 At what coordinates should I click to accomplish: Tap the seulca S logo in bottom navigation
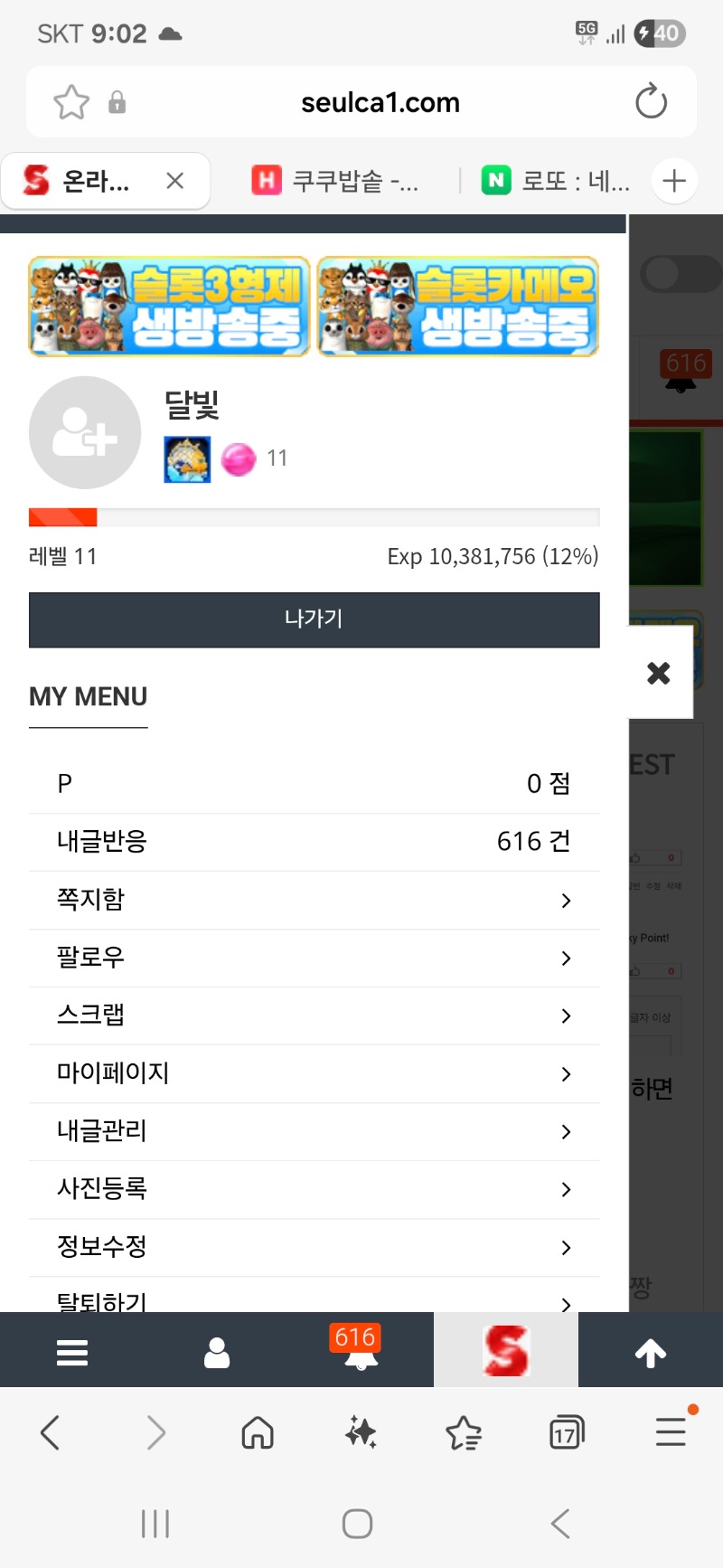click(506, 1350)
